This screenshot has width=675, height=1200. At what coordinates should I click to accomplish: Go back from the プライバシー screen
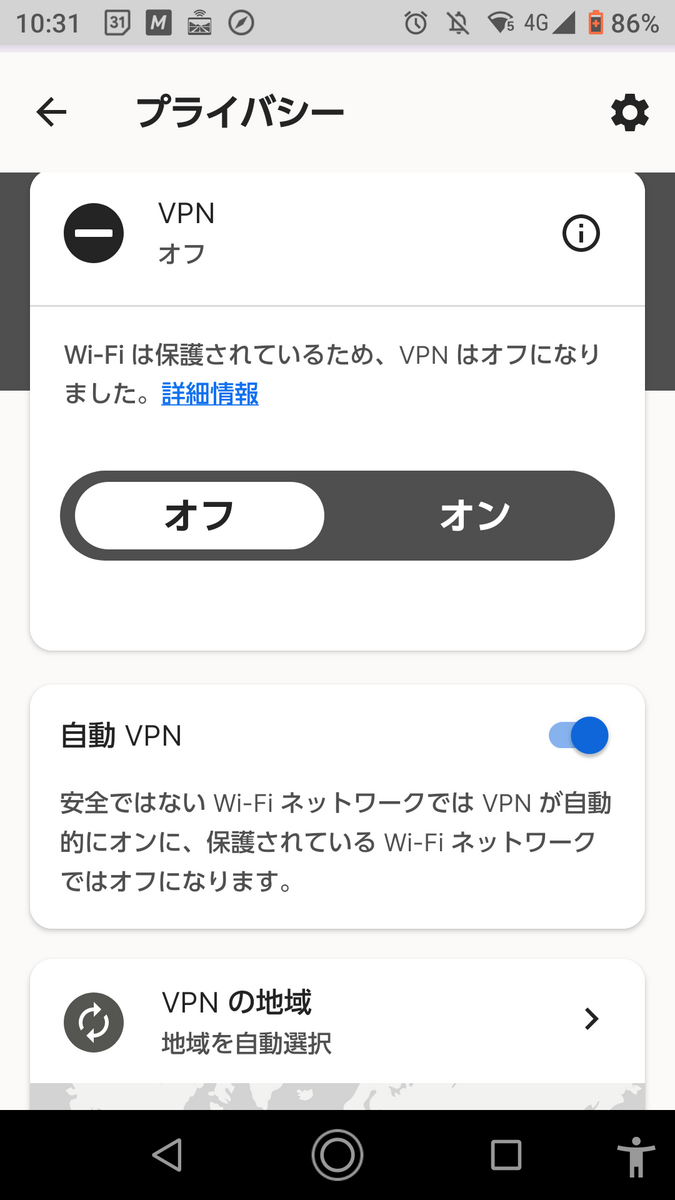[x=51, y=113]
